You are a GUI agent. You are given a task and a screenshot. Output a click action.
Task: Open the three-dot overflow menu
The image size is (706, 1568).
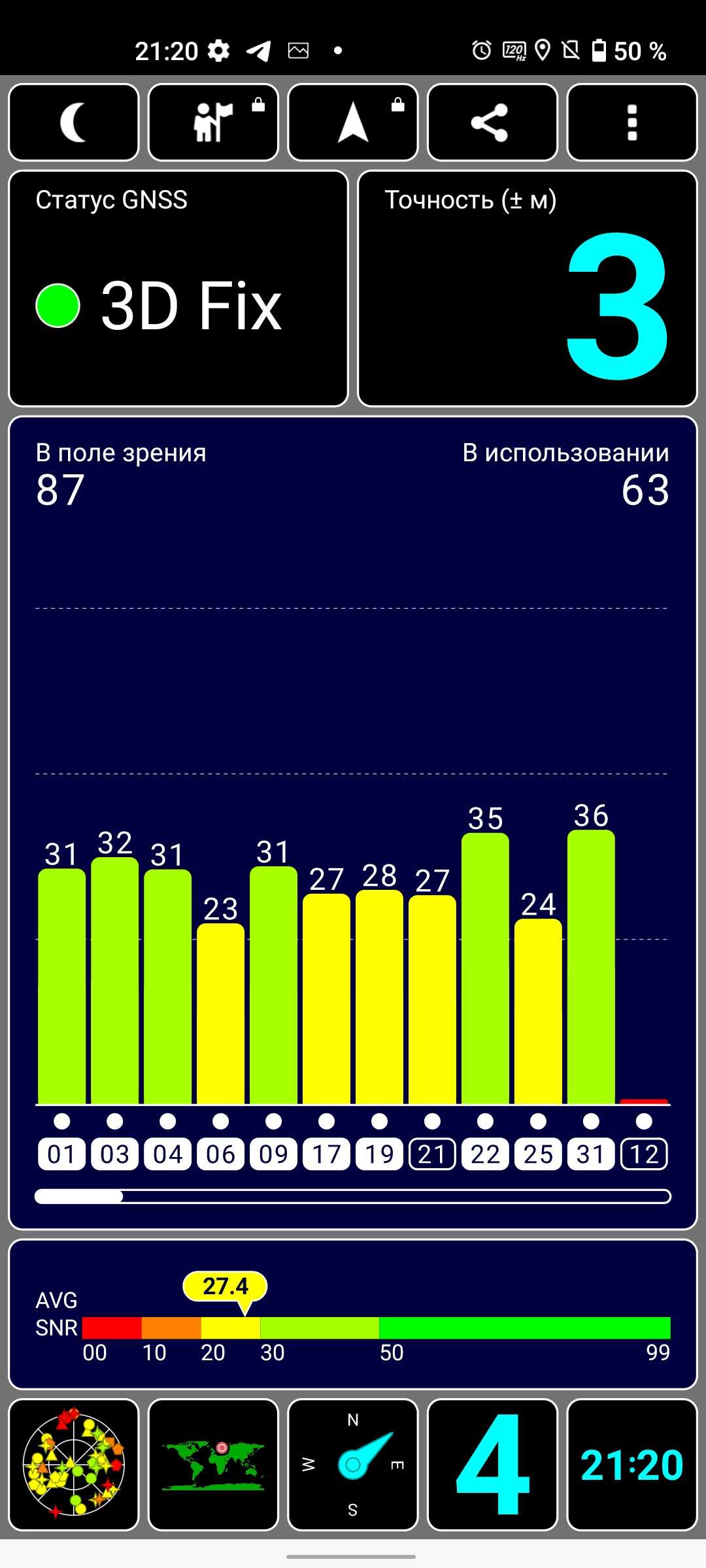pyautogui.click(x=631, y=122)
